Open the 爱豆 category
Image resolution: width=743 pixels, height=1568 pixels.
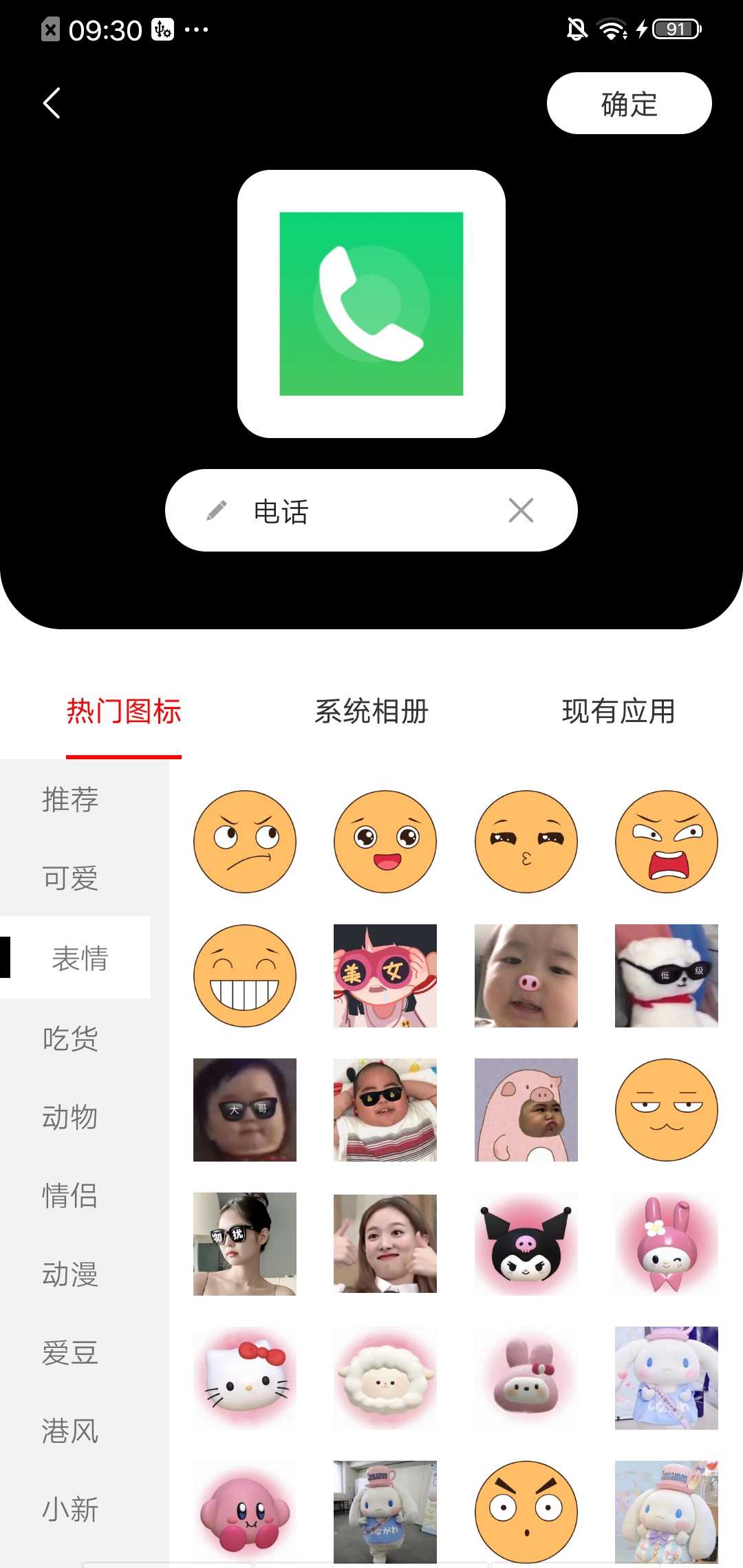tap(70, 1353)
